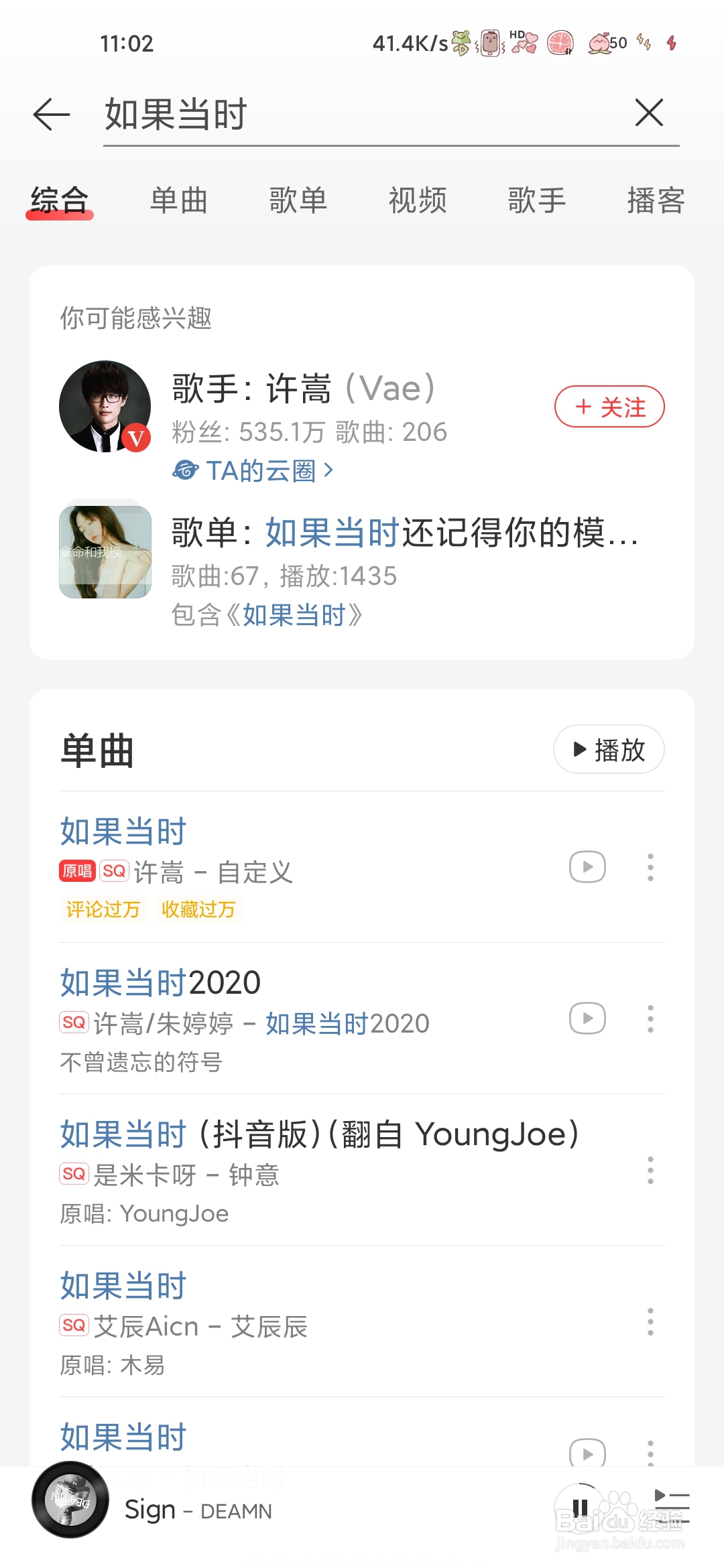Open more options for 艾辰Aicn's song
The width and height of the screenshot is (724, 1568).
(650, 1321)
